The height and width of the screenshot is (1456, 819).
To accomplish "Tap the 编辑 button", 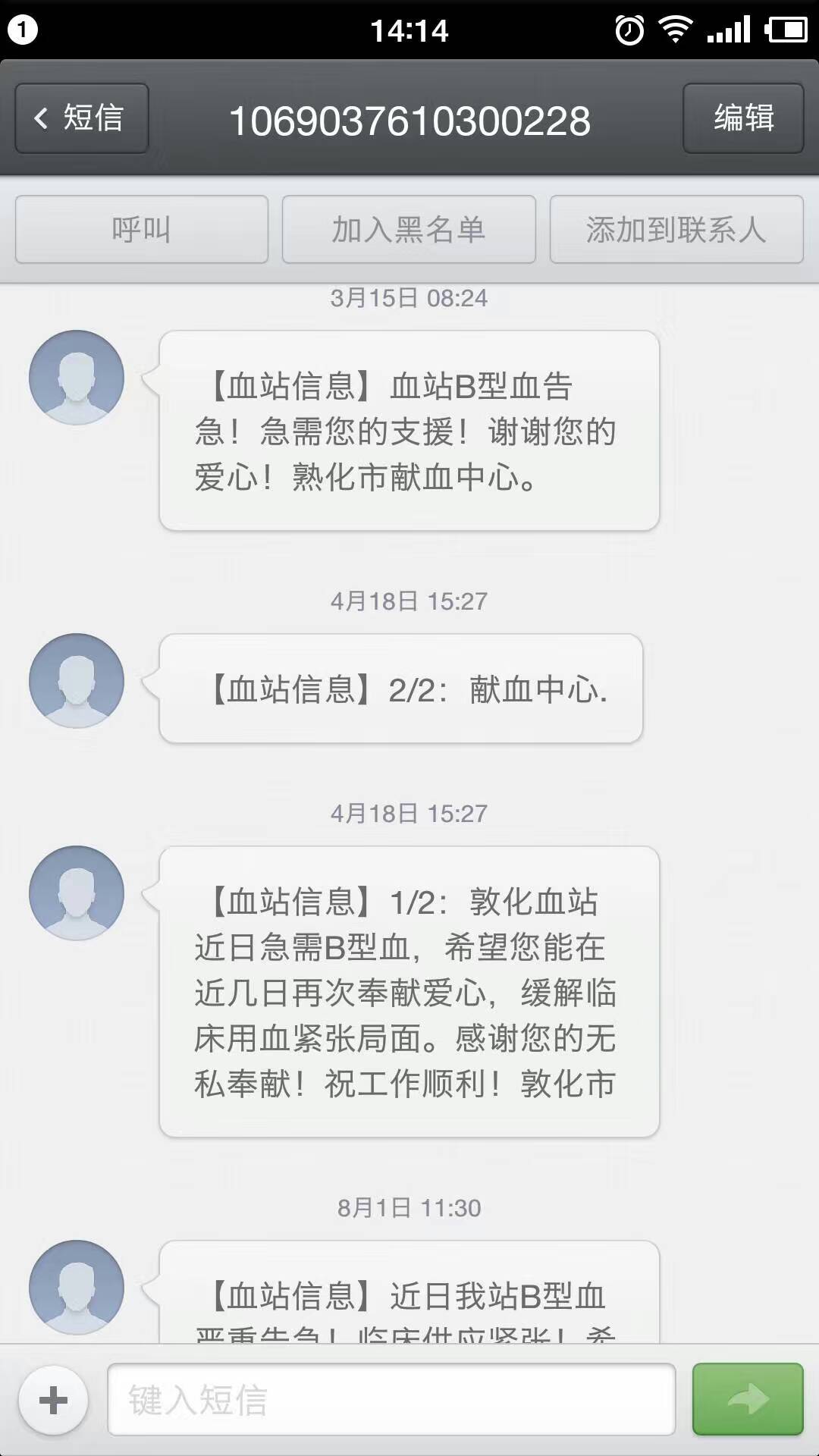I will (x=743, y=118).
